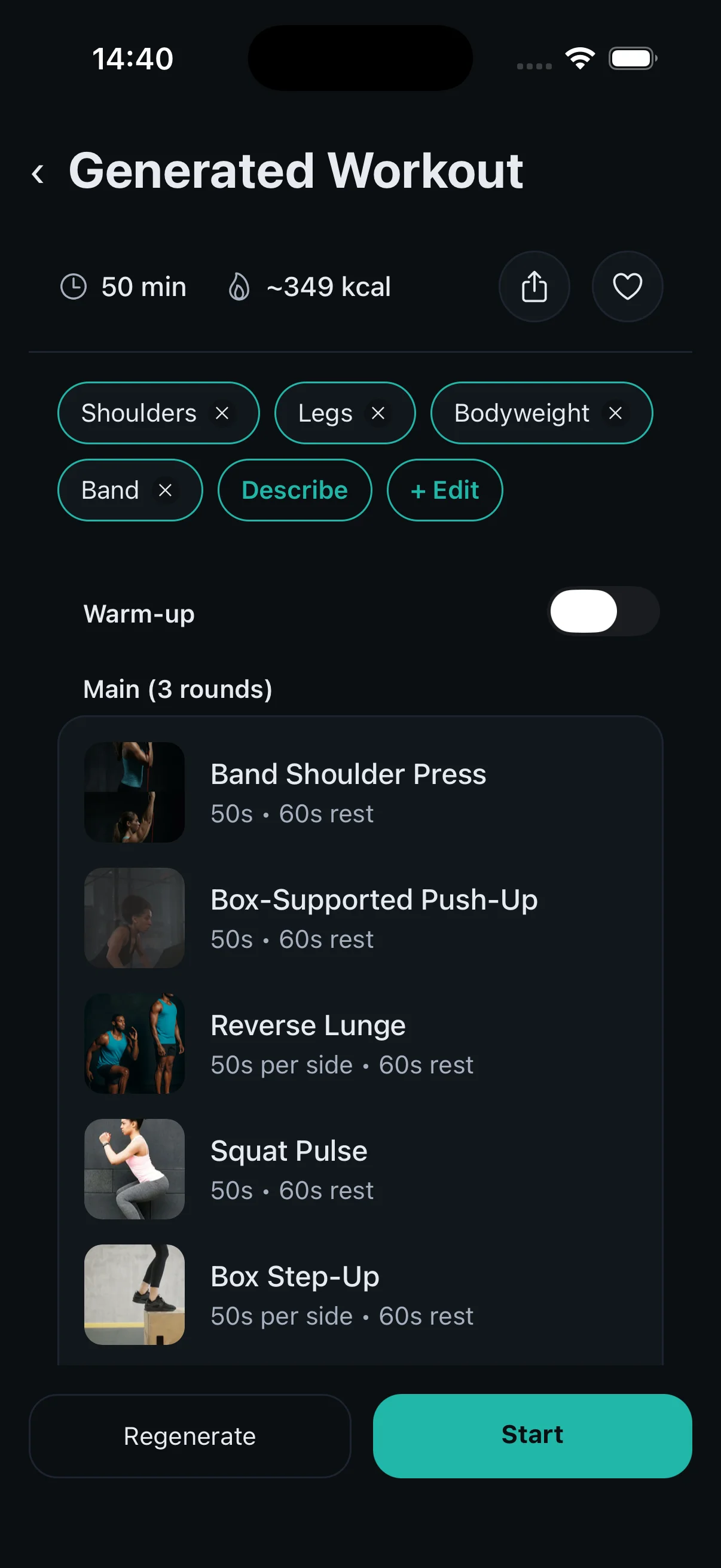Viewport: 721px width, 1568px height.
Task: Click the clock icon next to 50 min
Action: coord(74,286)
